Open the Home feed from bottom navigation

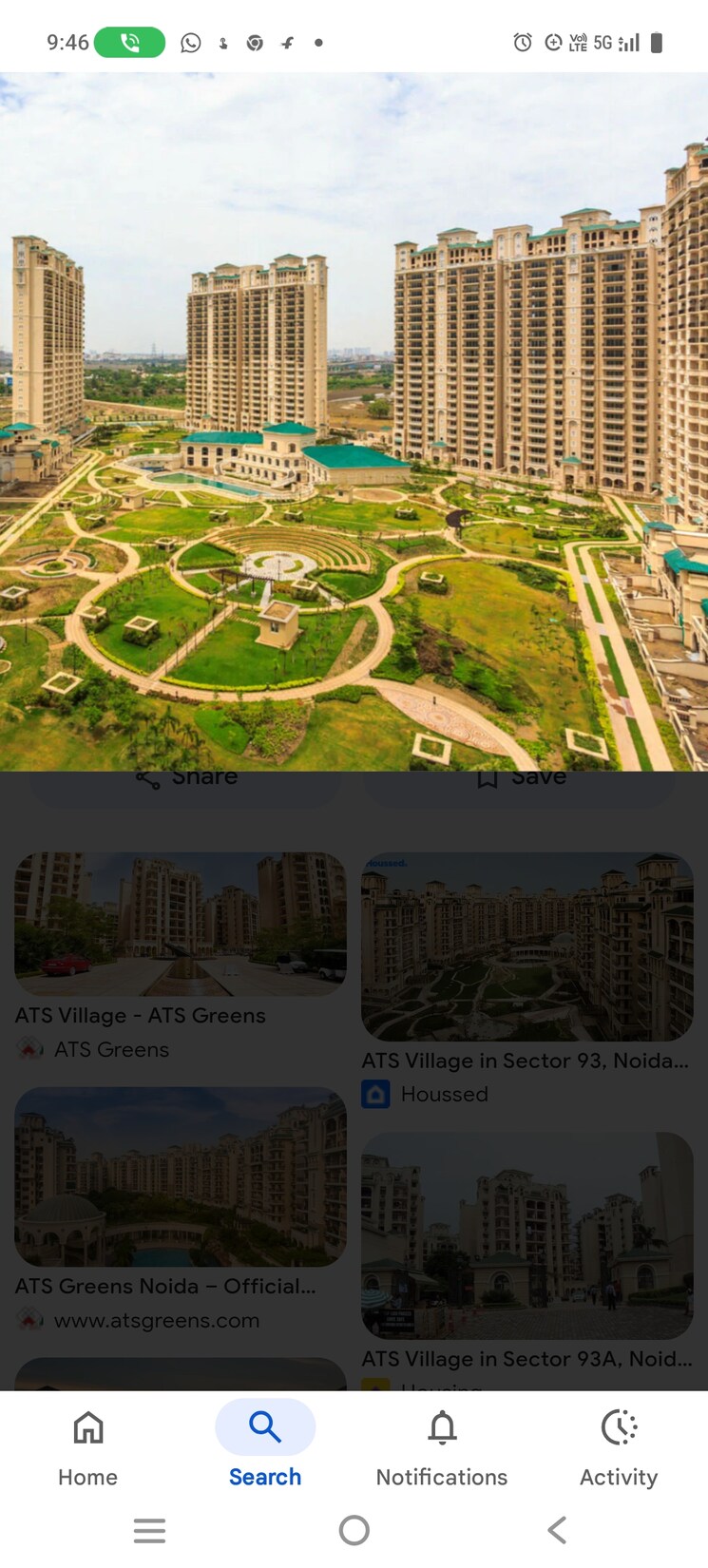(87, 1444)
